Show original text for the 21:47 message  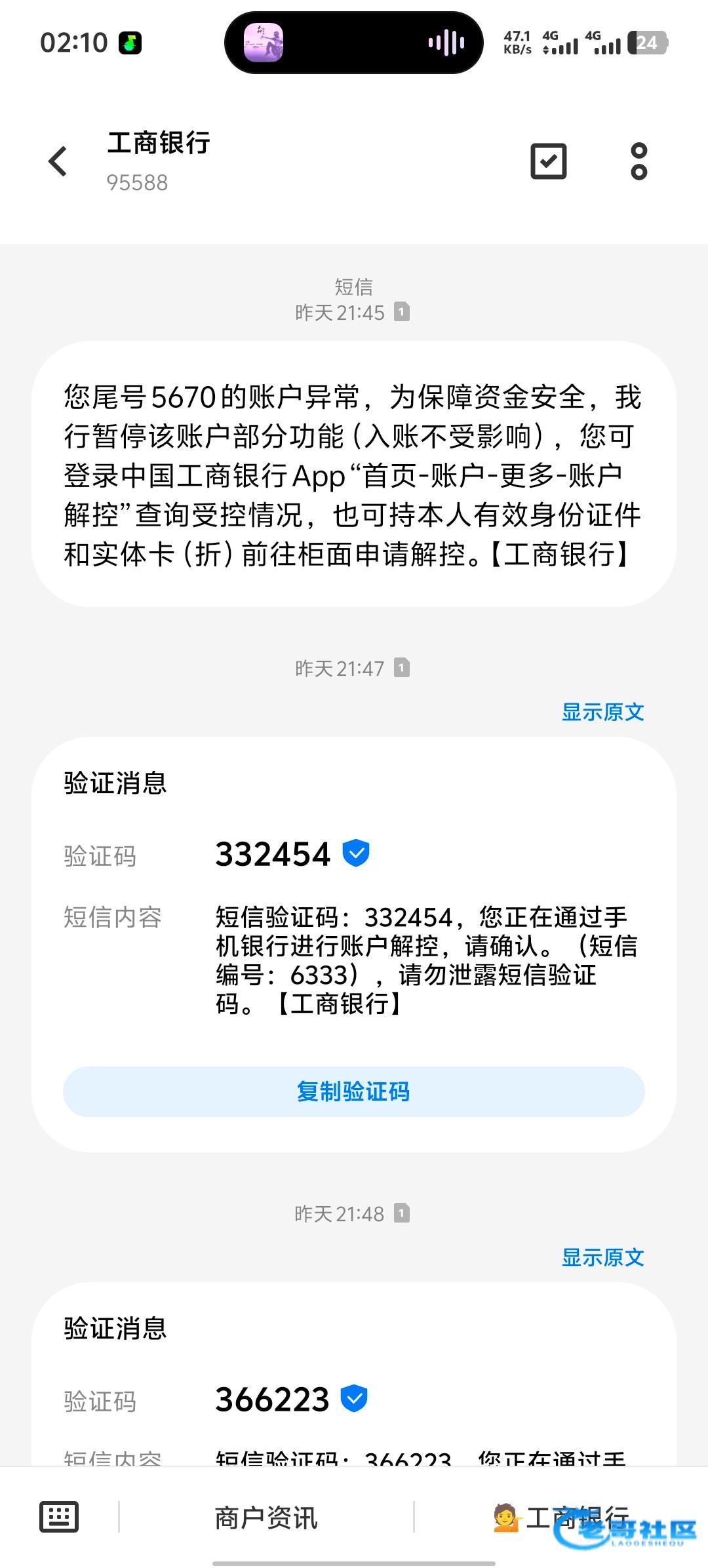pyautogui.click(x=602, y=712)
